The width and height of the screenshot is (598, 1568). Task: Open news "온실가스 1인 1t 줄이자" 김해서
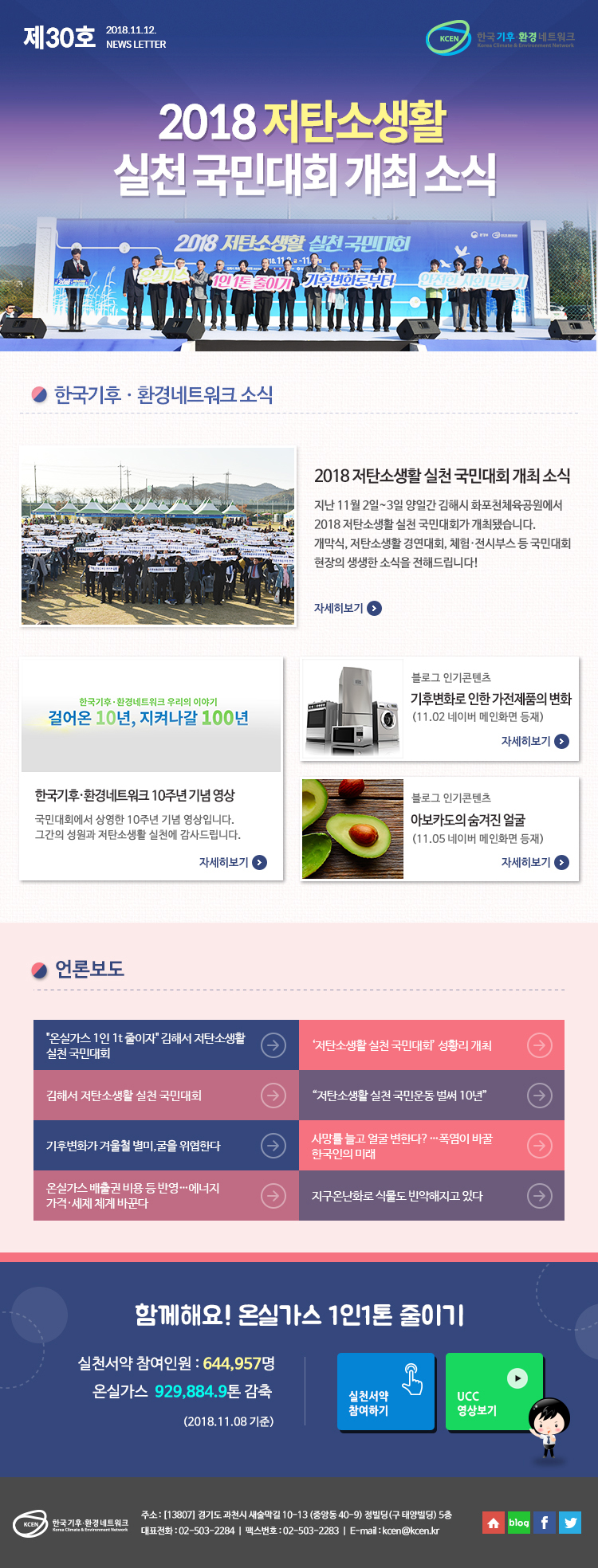click(x=166, y=1045)
